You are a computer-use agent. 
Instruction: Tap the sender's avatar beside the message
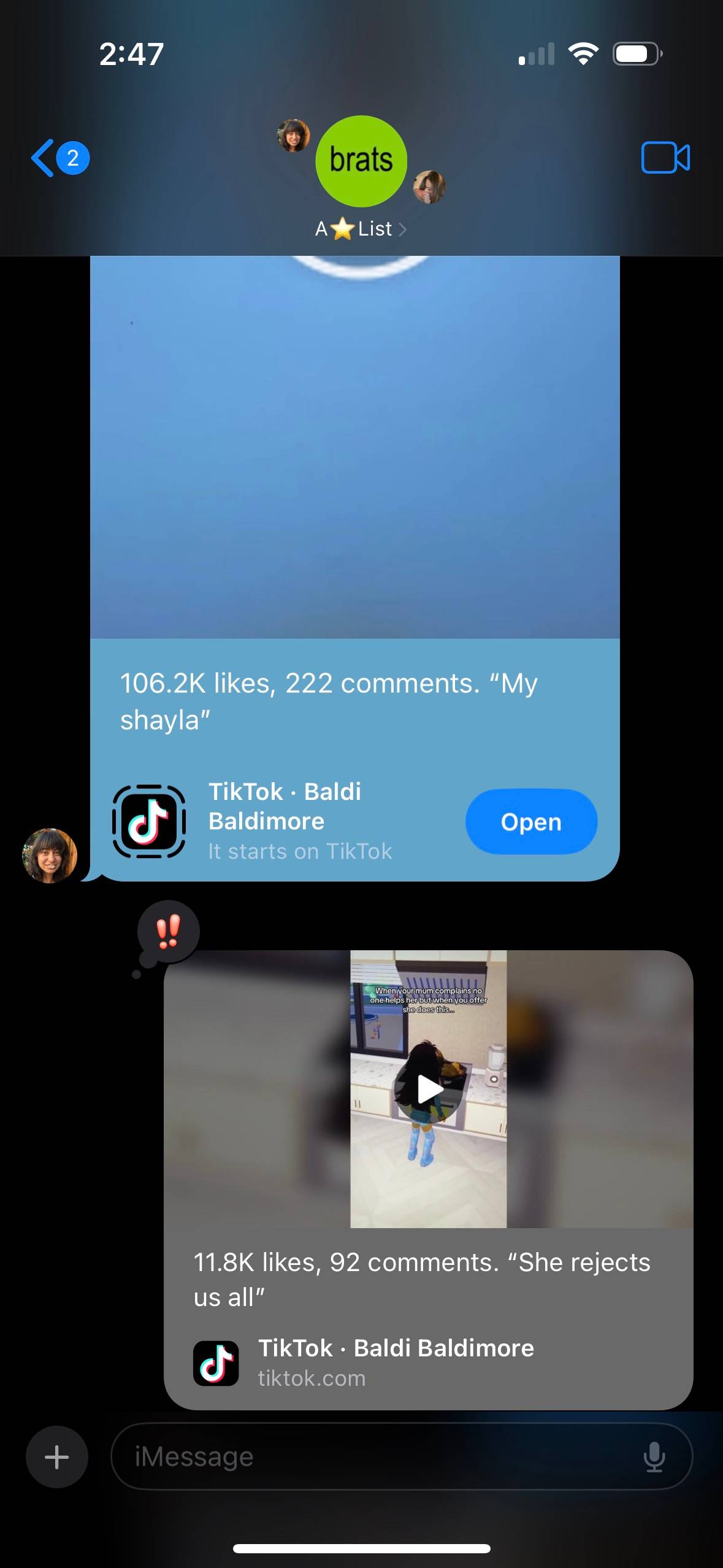tap(50, 855)
